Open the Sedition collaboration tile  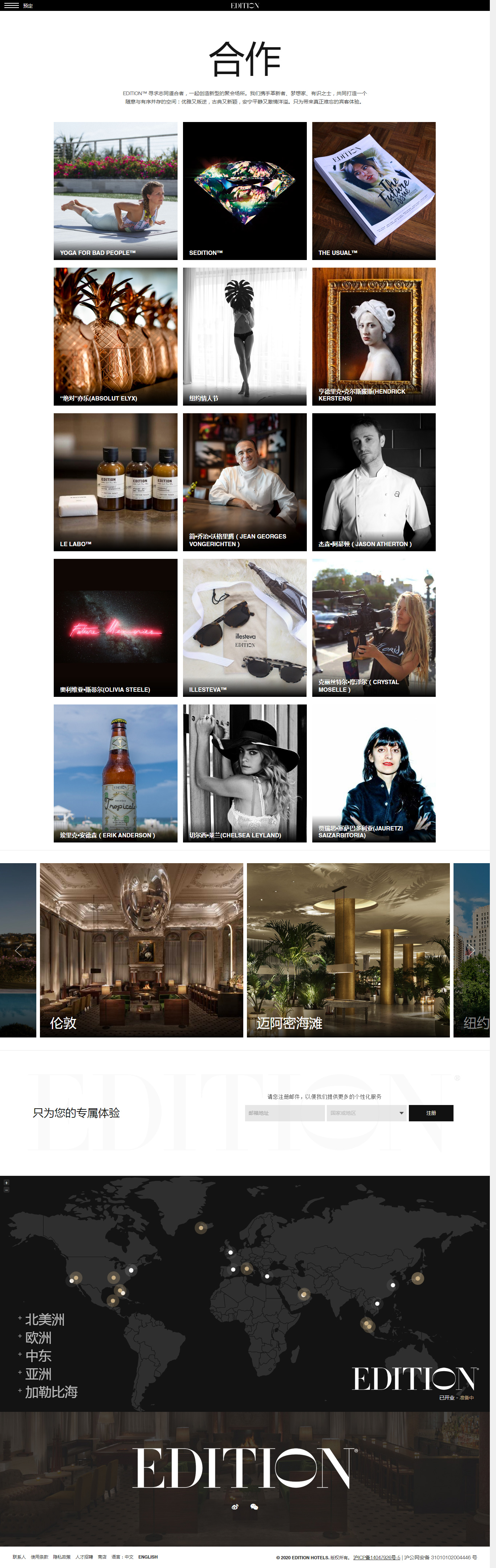[x=245, y=191]
